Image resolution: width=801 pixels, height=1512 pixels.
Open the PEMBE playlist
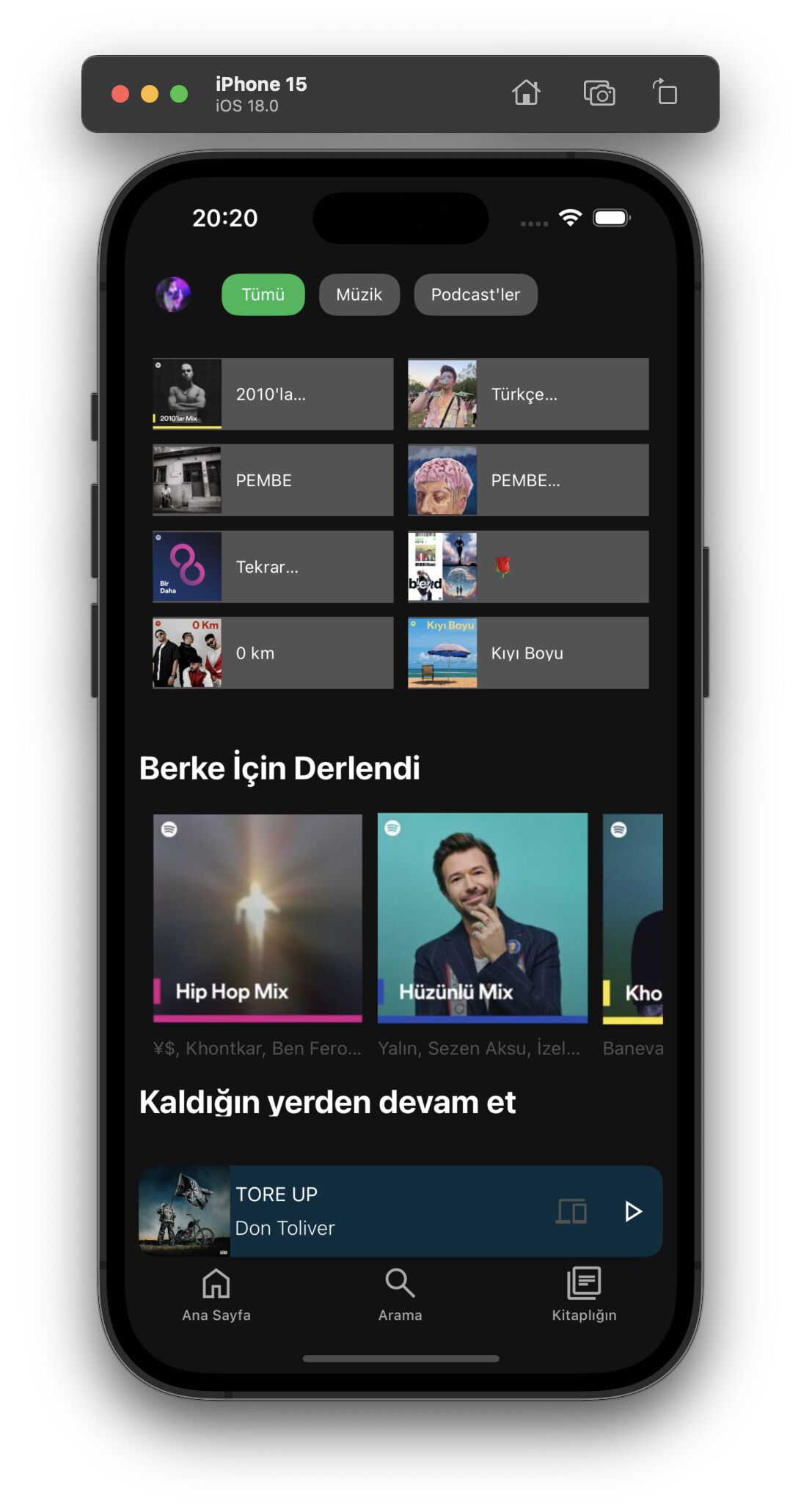point(271,480)
